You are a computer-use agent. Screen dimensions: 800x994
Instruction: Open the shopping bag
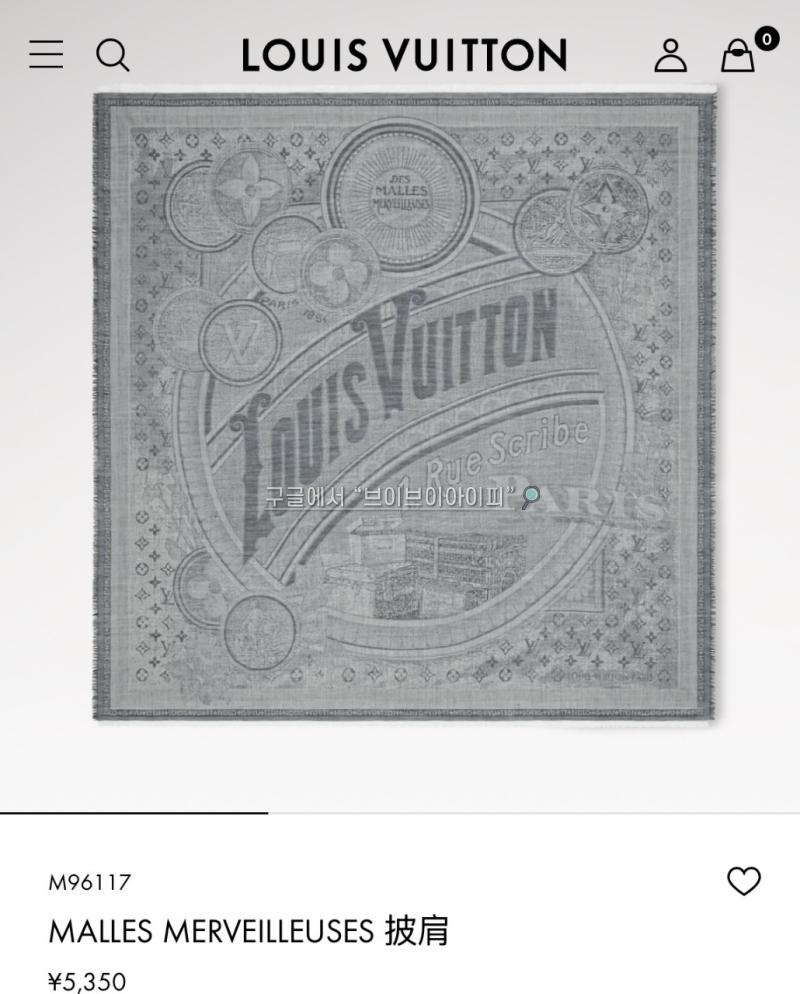(738, 55)
